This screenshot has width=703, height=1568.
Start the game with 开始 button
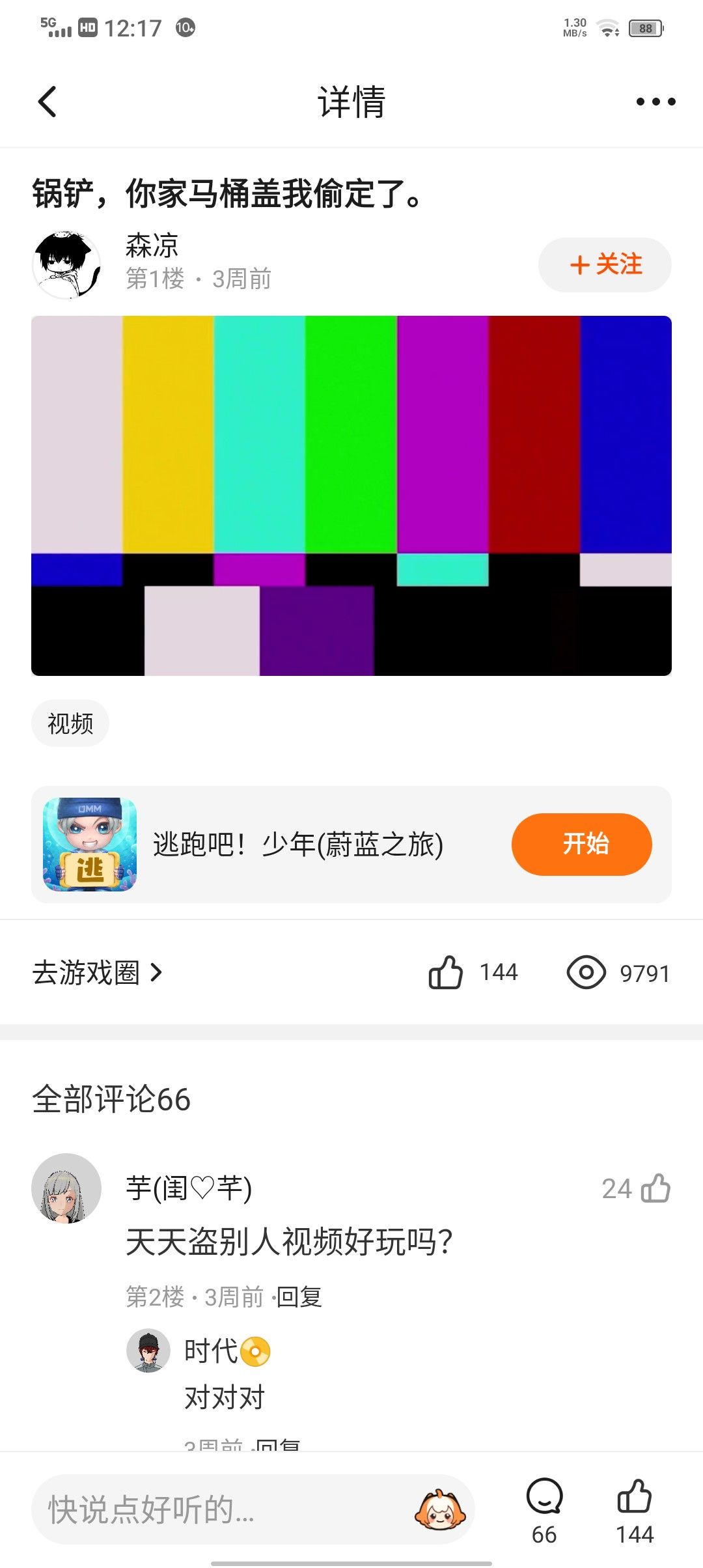click(x=581, y=844)
